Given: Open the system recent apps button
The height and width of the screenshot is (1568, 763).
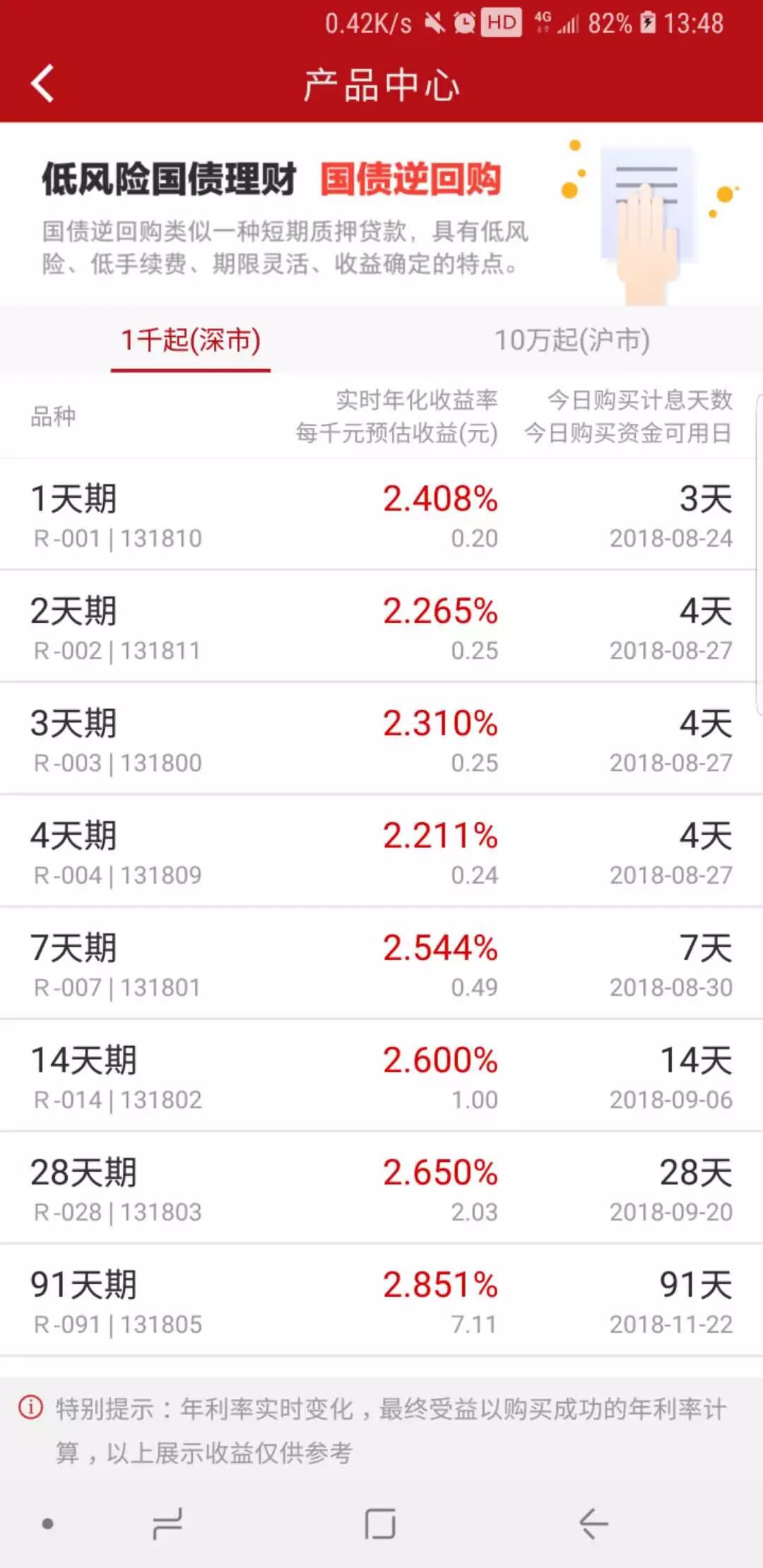Looking at the screenshot, I should click(x=168, y=1524).
